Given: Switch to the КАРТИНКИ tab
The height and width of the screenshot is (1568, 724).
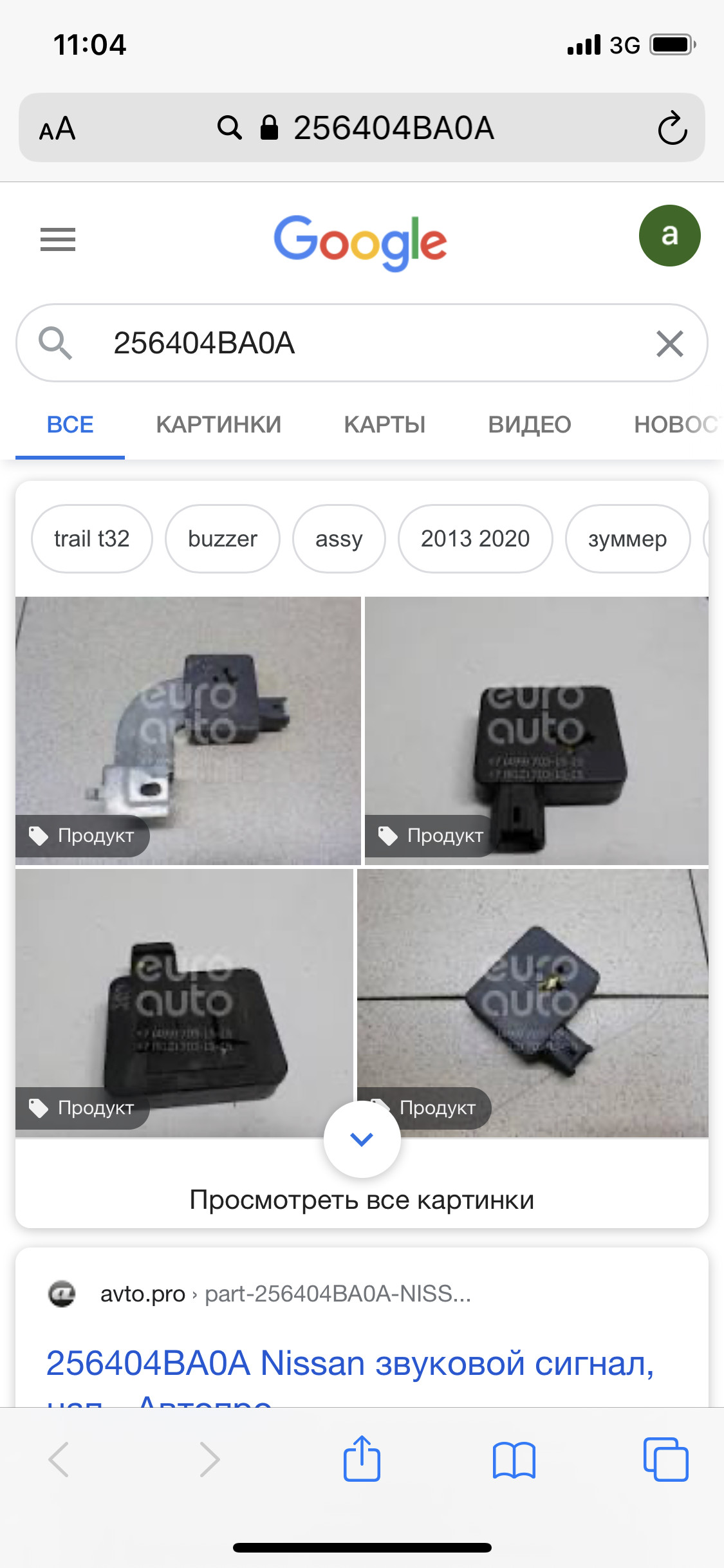Looking at the screenshot, I should point(218,425).
